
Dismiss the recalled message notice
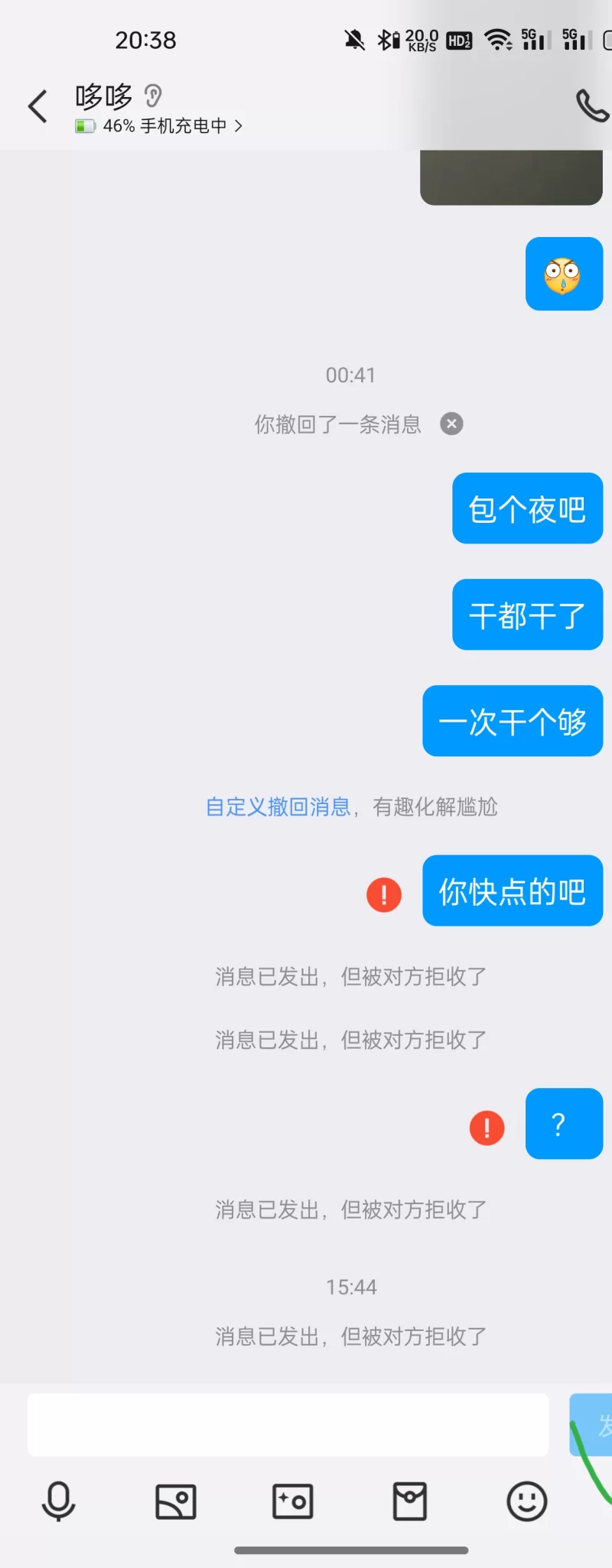click(x=451, y=424)
